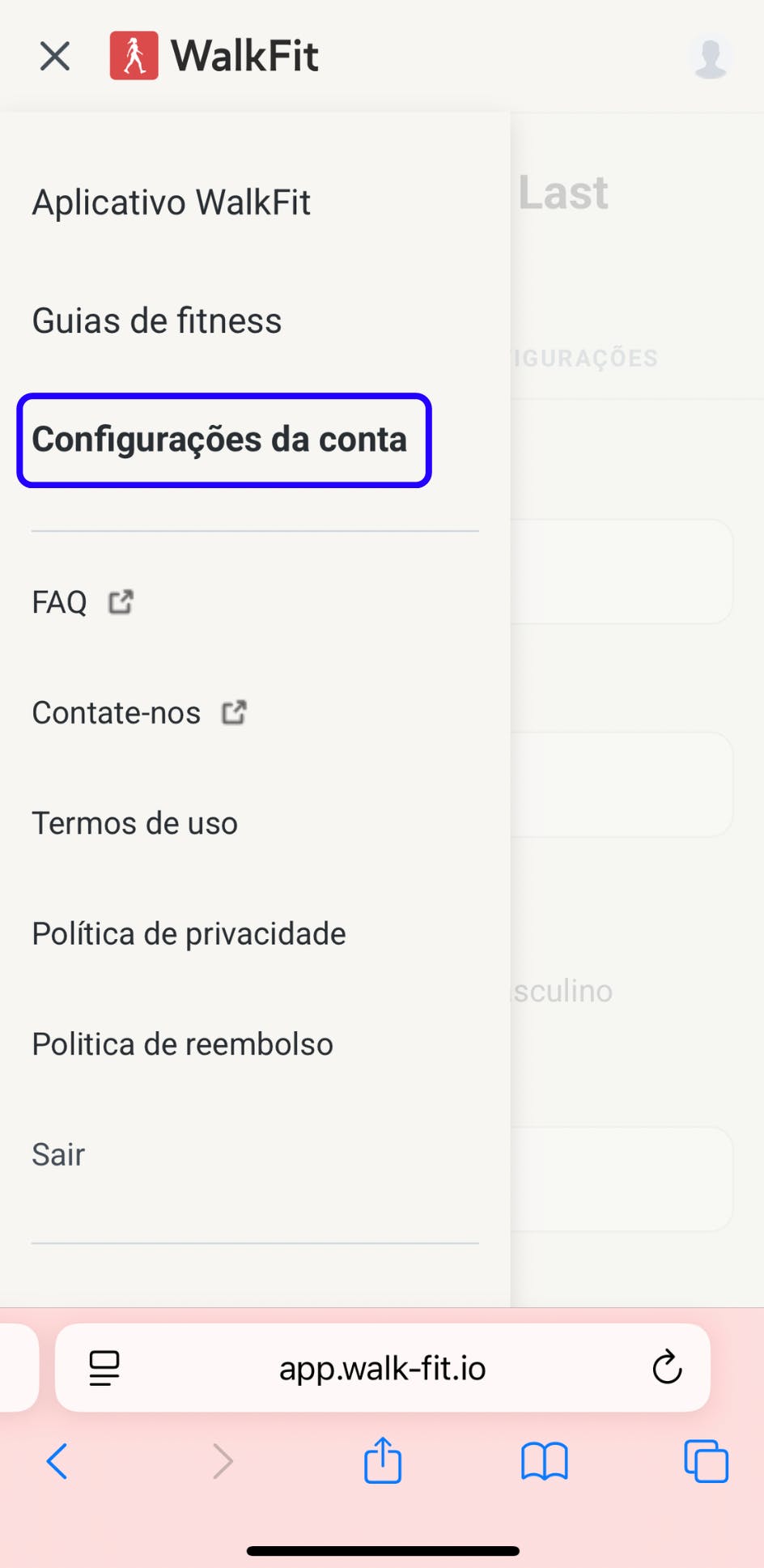Screen dimensions: 764x1568
Task: Go to Guias de fitness
Action: coord(157,321)
